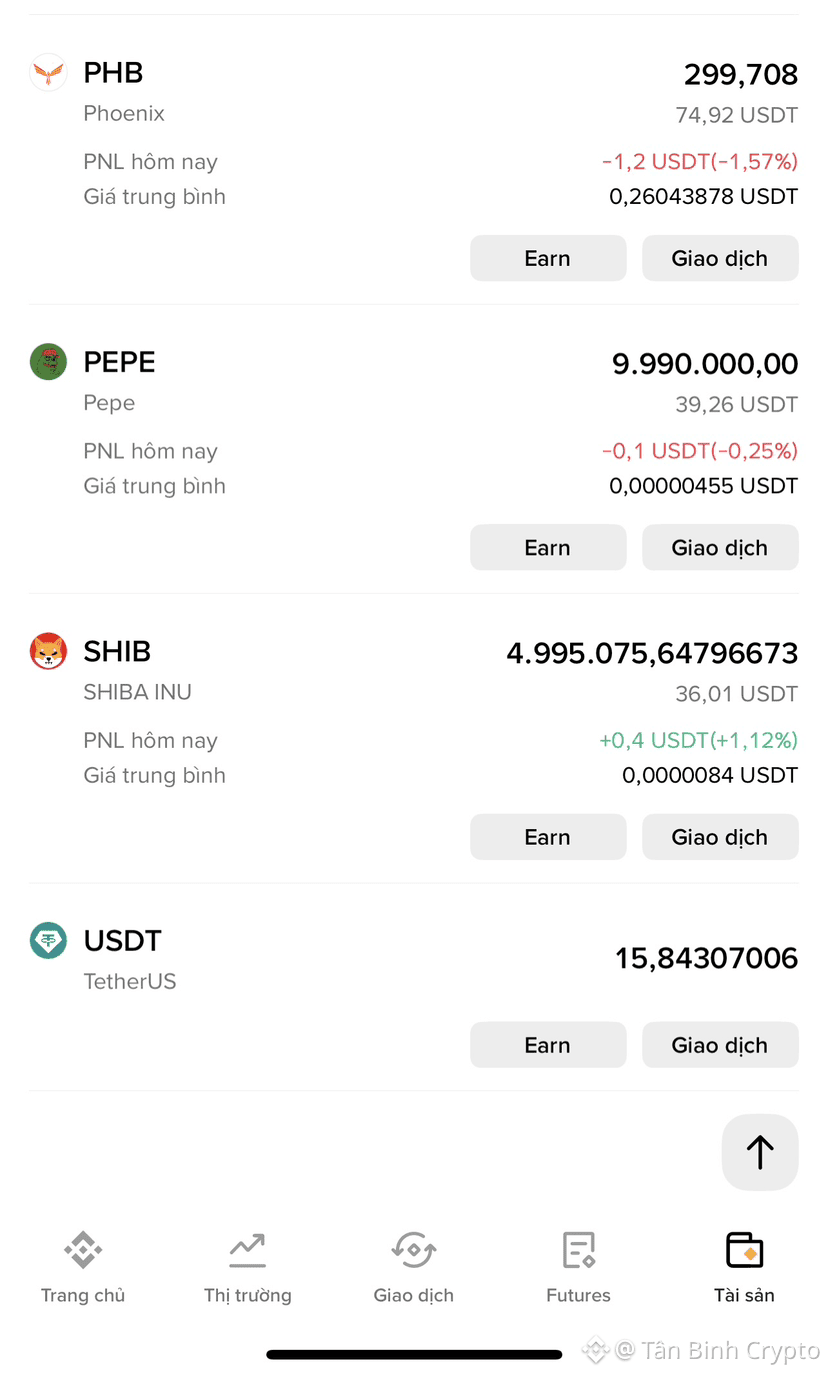Select the Tài sản wallet icon
This screenshot has width=828, height=1375.
[744, 1265]
